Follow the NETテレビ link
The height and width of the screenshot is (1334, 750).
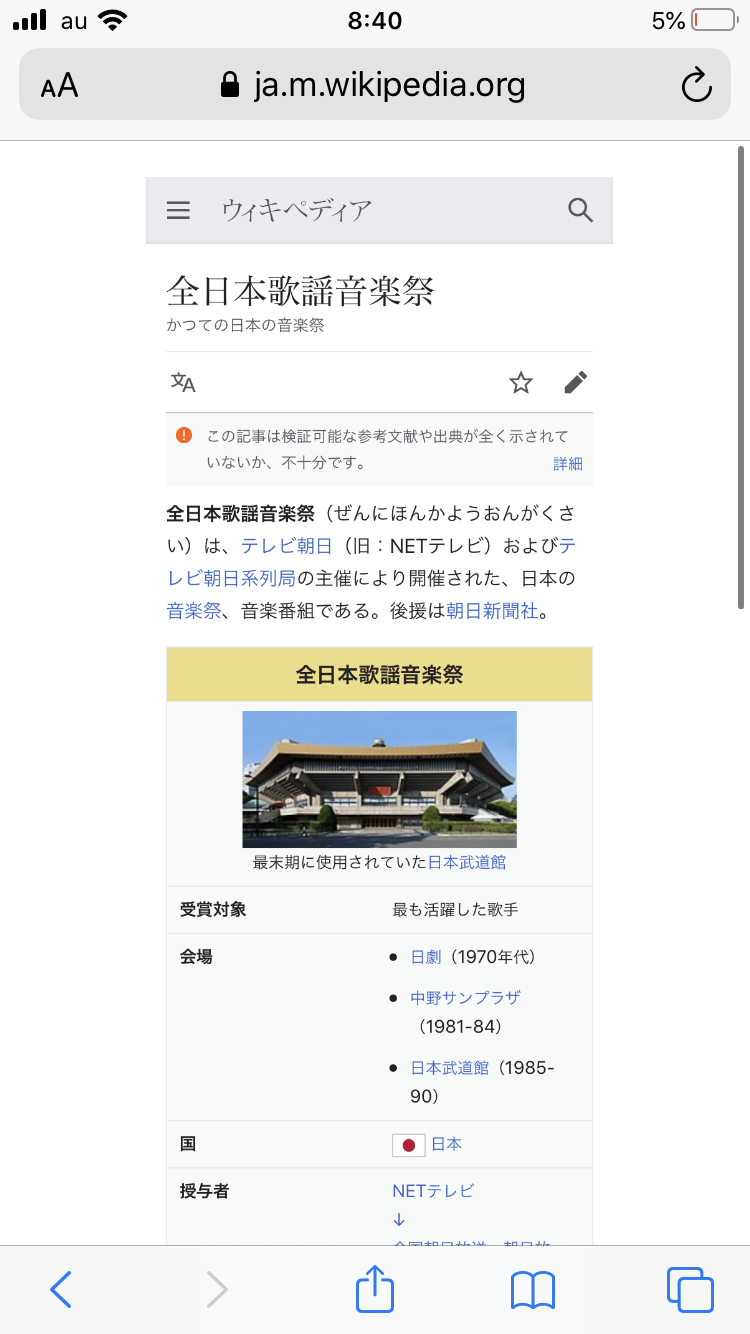433,1191
